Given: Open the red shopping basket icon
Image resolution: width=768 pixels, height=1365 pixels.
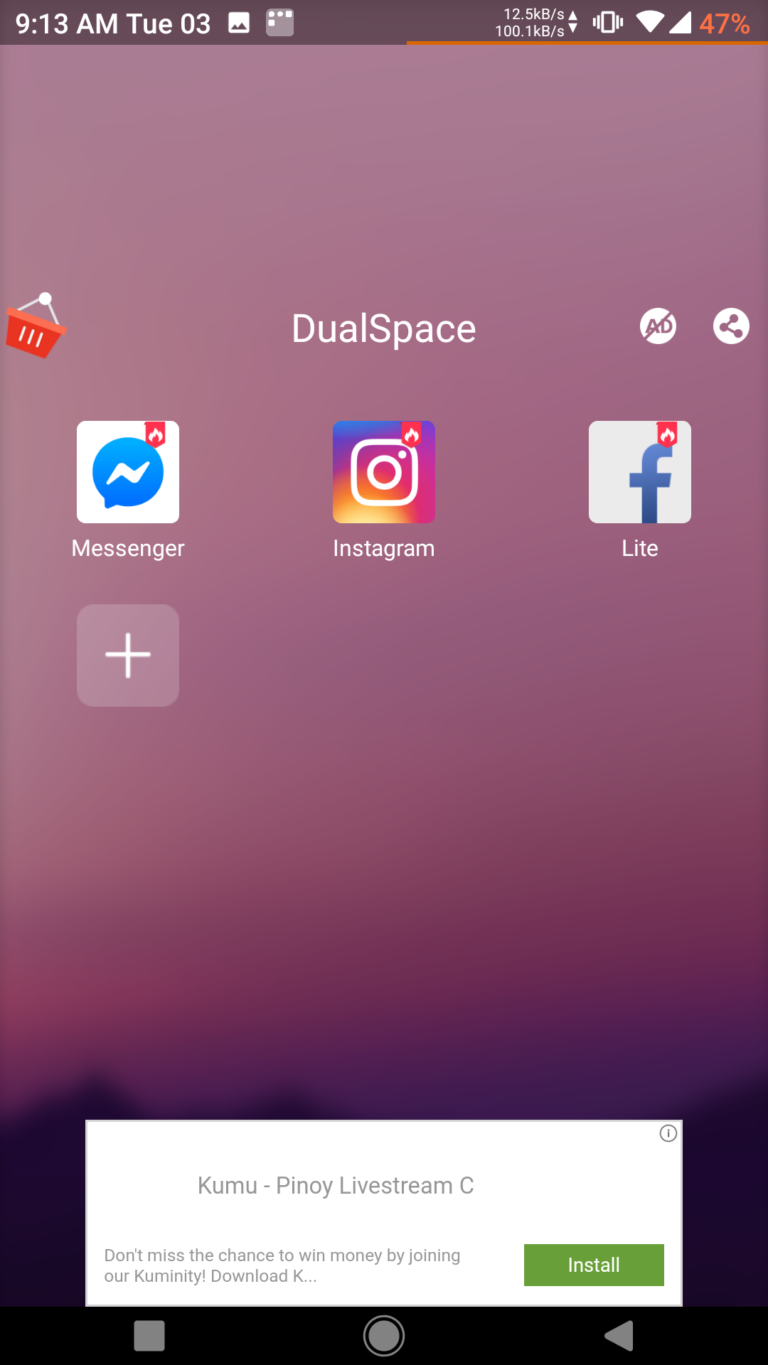Looking at the screenshot, I should pyautogui.click(x=35, y=326).
